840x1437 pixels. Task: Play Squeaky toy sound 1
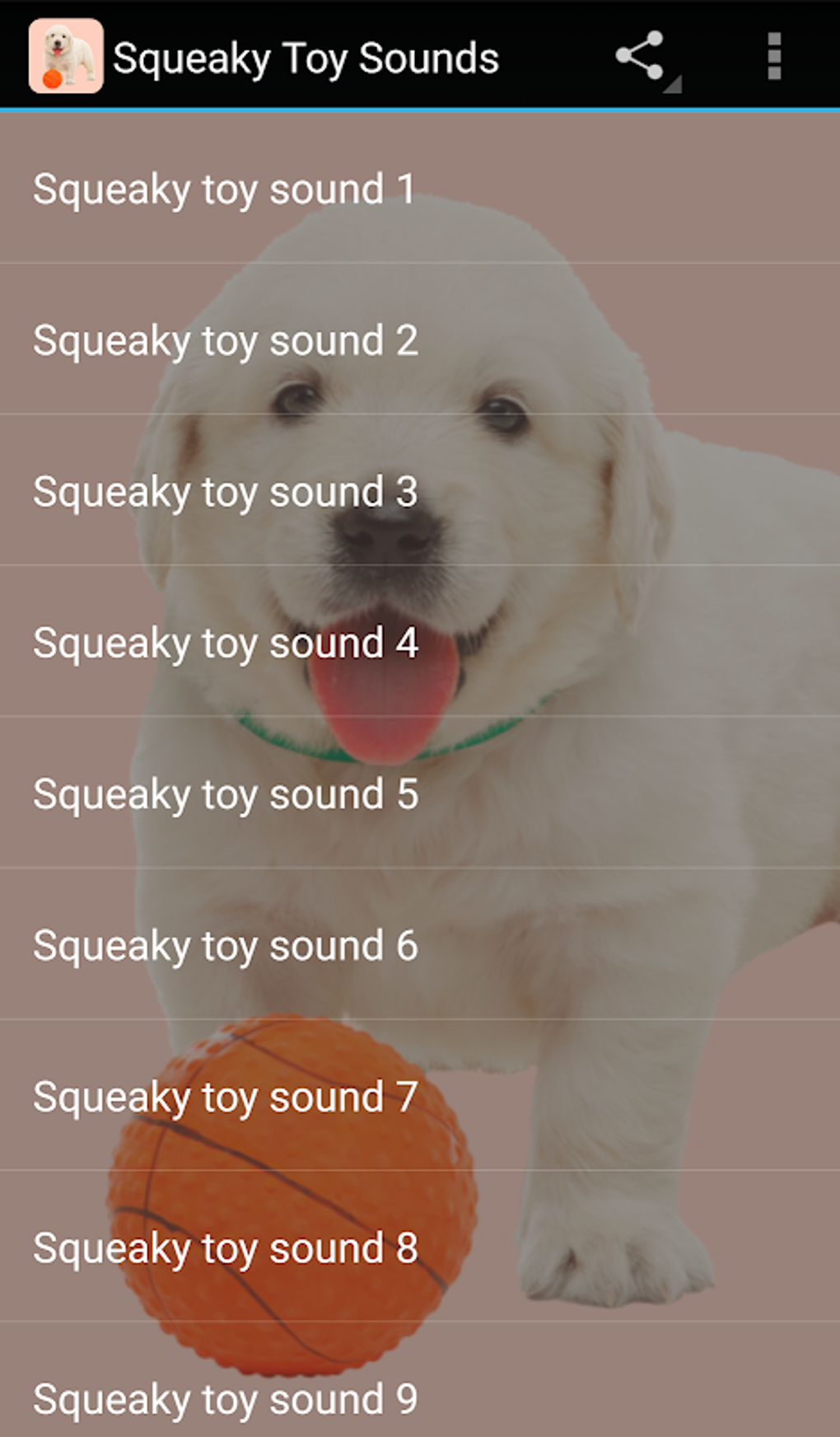click(223, 188)
